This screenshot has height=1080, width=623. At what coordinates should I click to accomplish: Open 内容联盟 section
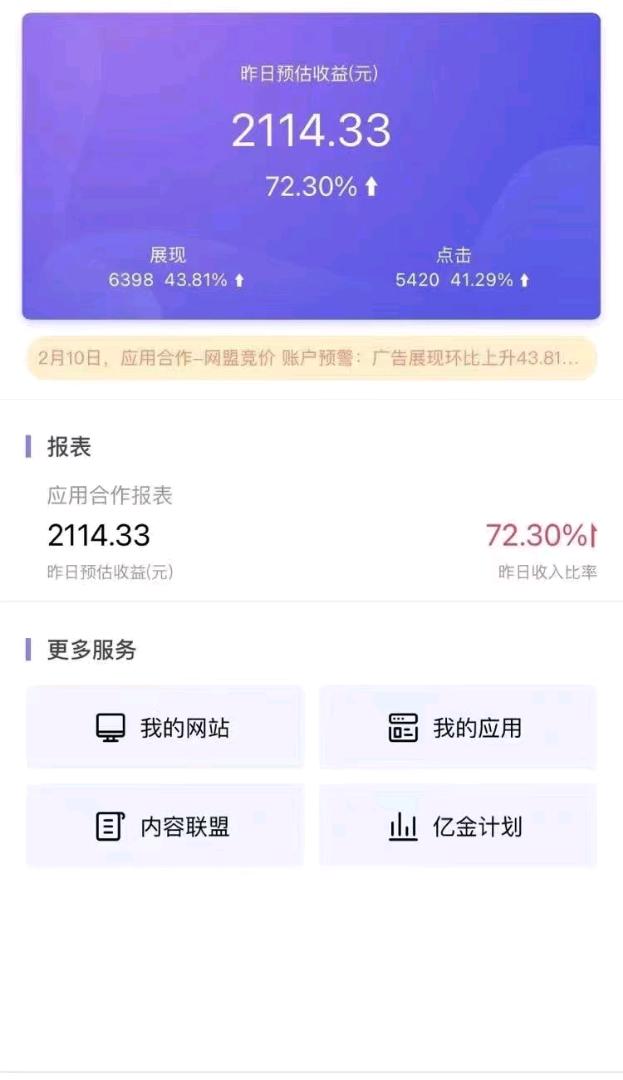tap(164, 826)
